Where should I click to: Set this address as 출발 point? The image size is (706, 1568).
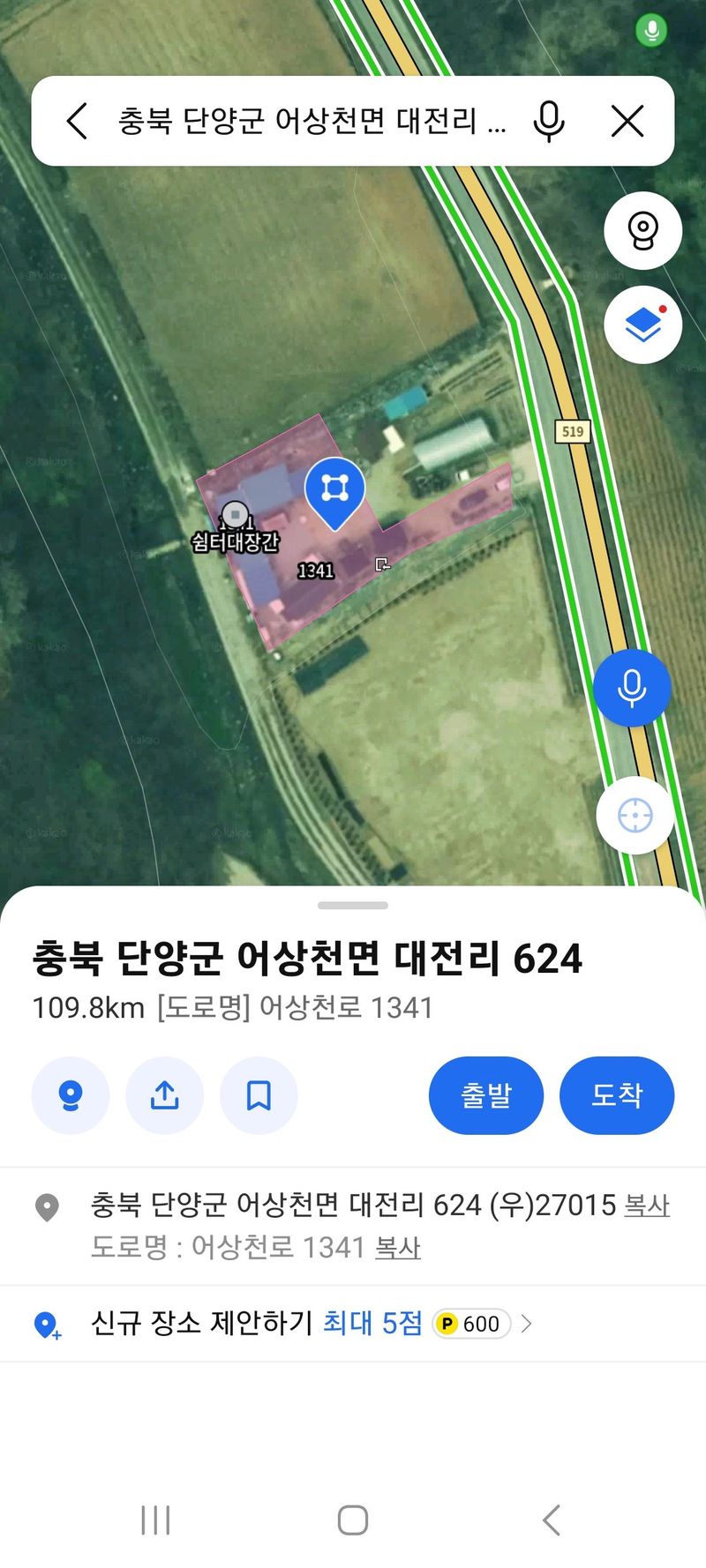[x=486, y=1095]
